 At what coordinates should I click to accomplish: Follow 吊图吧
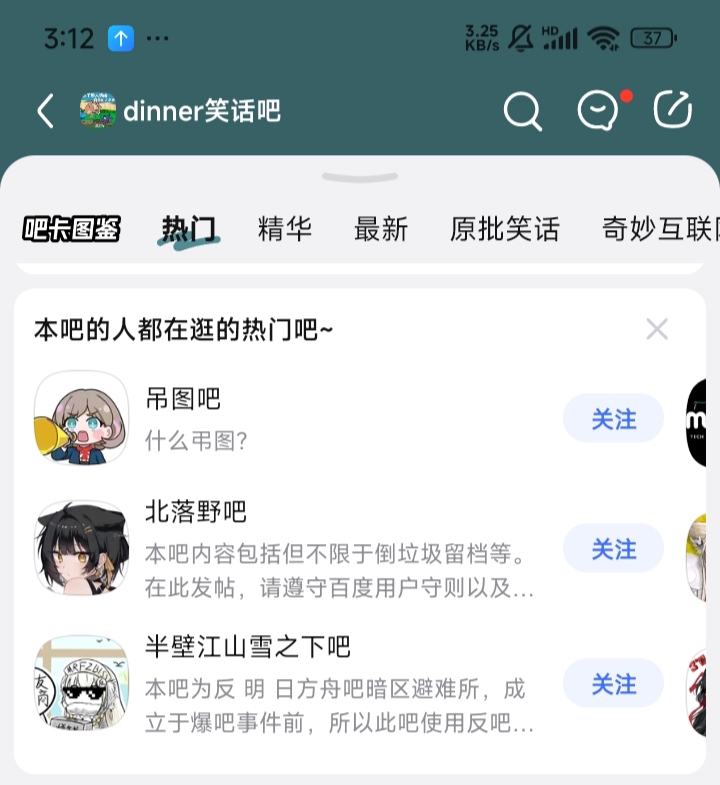(613, 418)
